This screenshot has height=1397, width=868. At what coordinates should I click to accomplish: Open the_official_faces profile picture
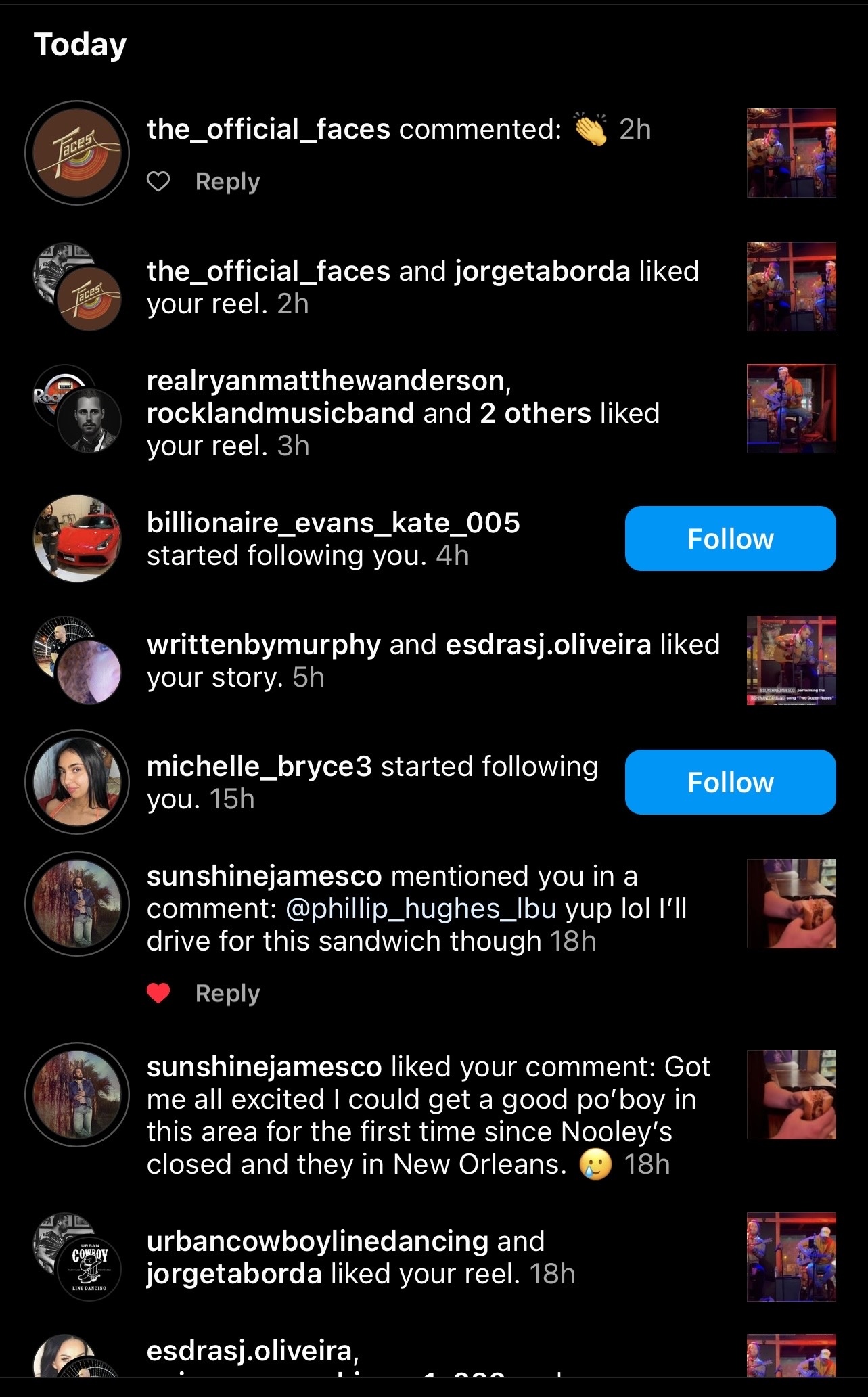[77, 152]
